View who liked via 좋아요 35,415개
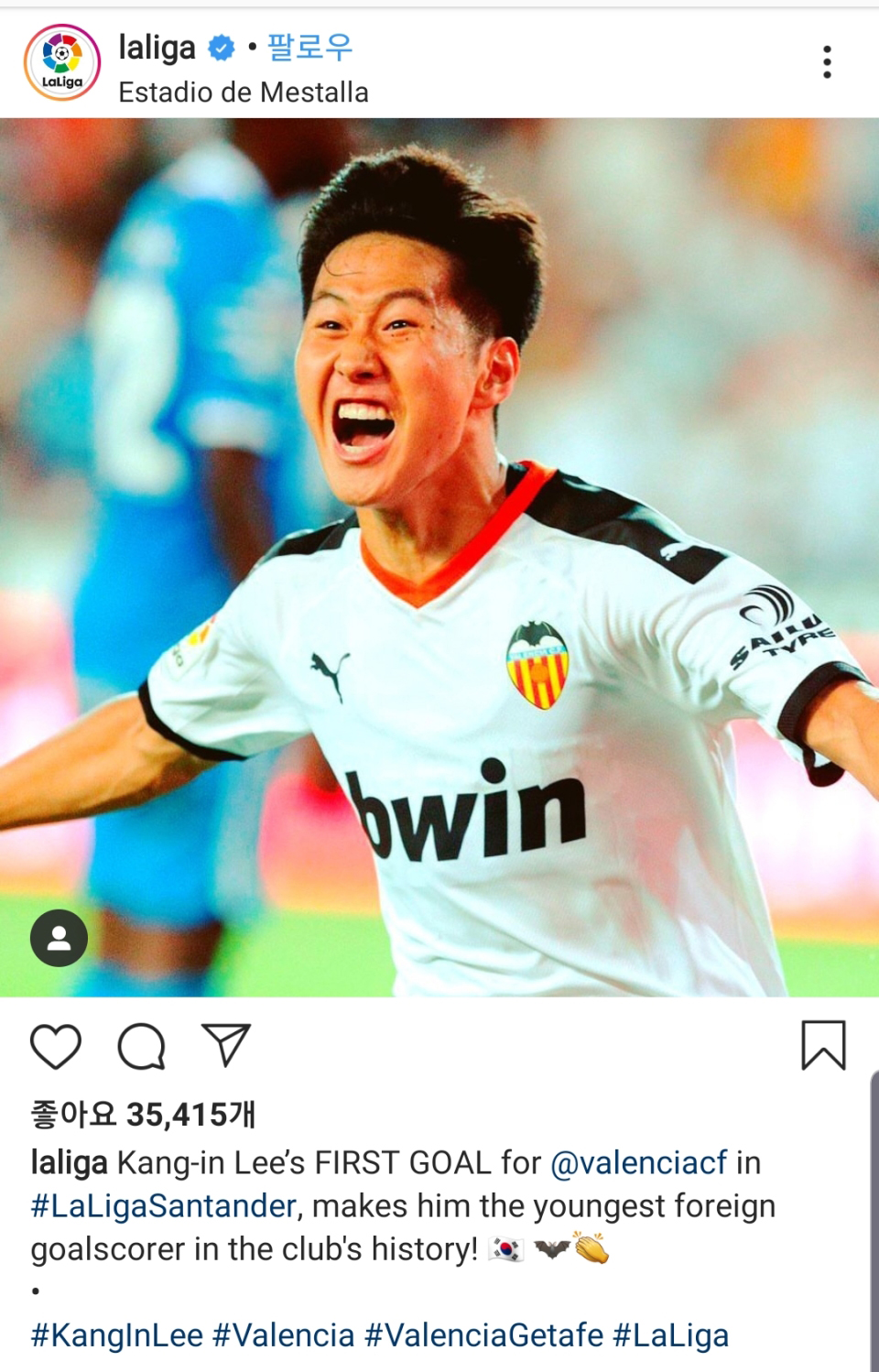 click(143, 1115)
